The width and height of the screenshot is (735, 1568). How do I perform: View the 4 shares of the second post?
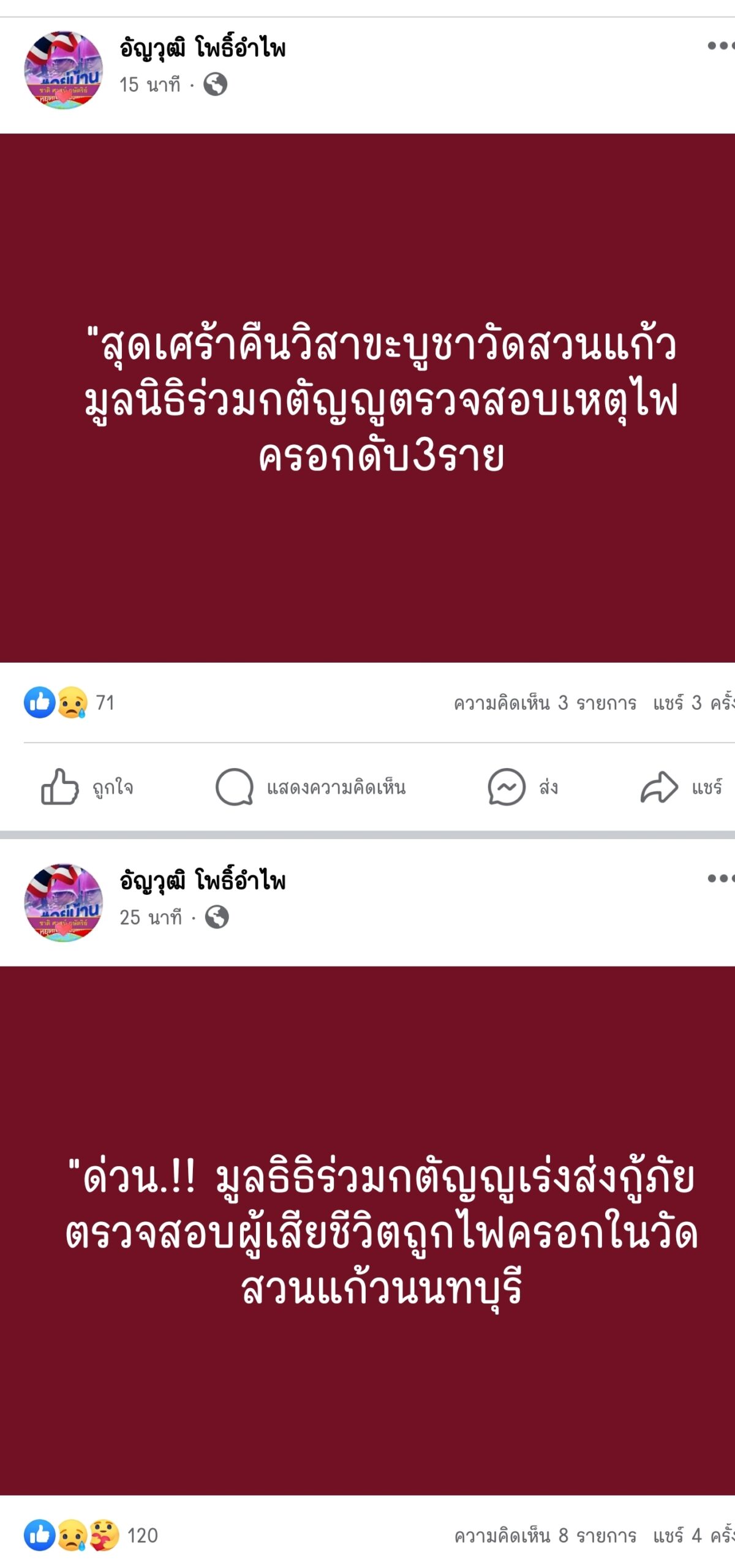[x=693, y=1536]
